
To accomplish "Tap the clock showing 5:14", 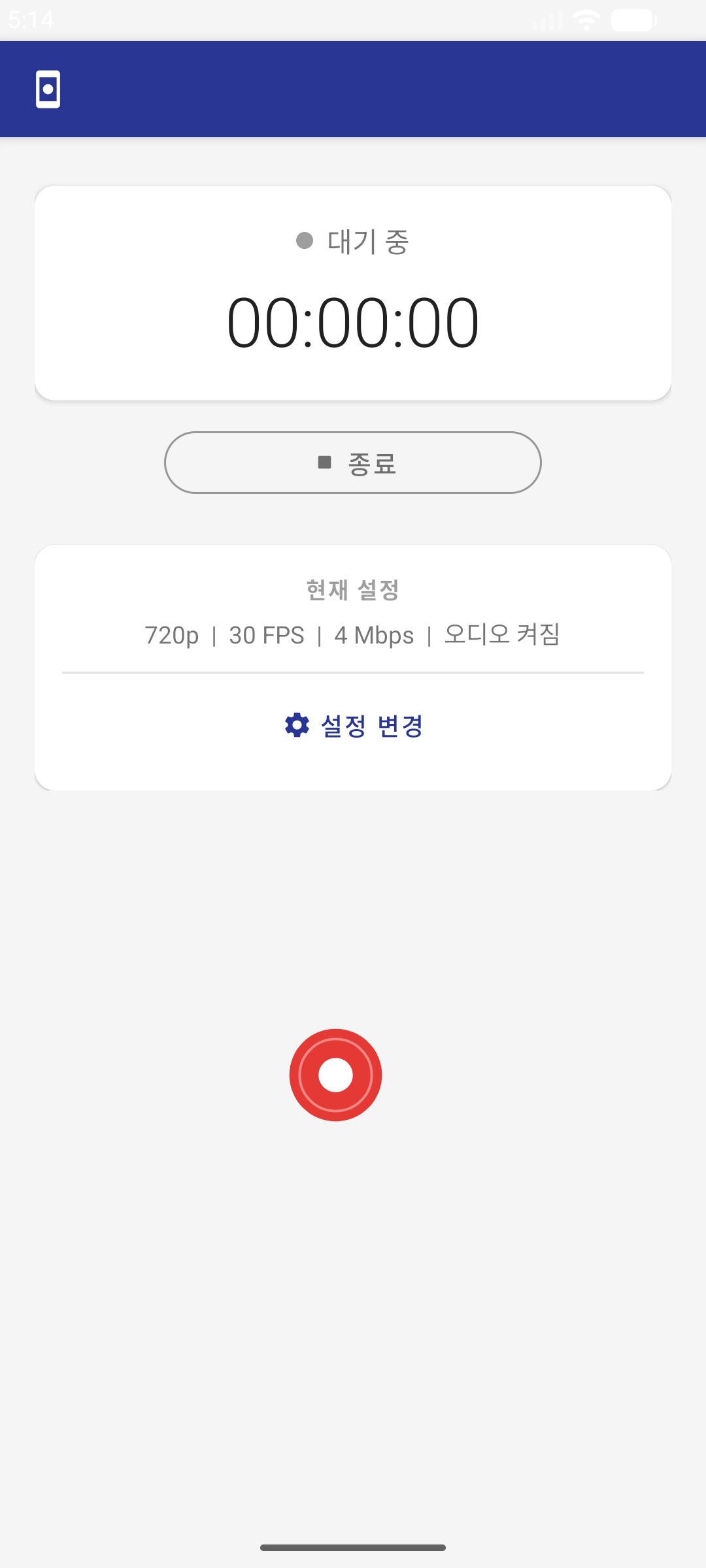I will (31, 20).
